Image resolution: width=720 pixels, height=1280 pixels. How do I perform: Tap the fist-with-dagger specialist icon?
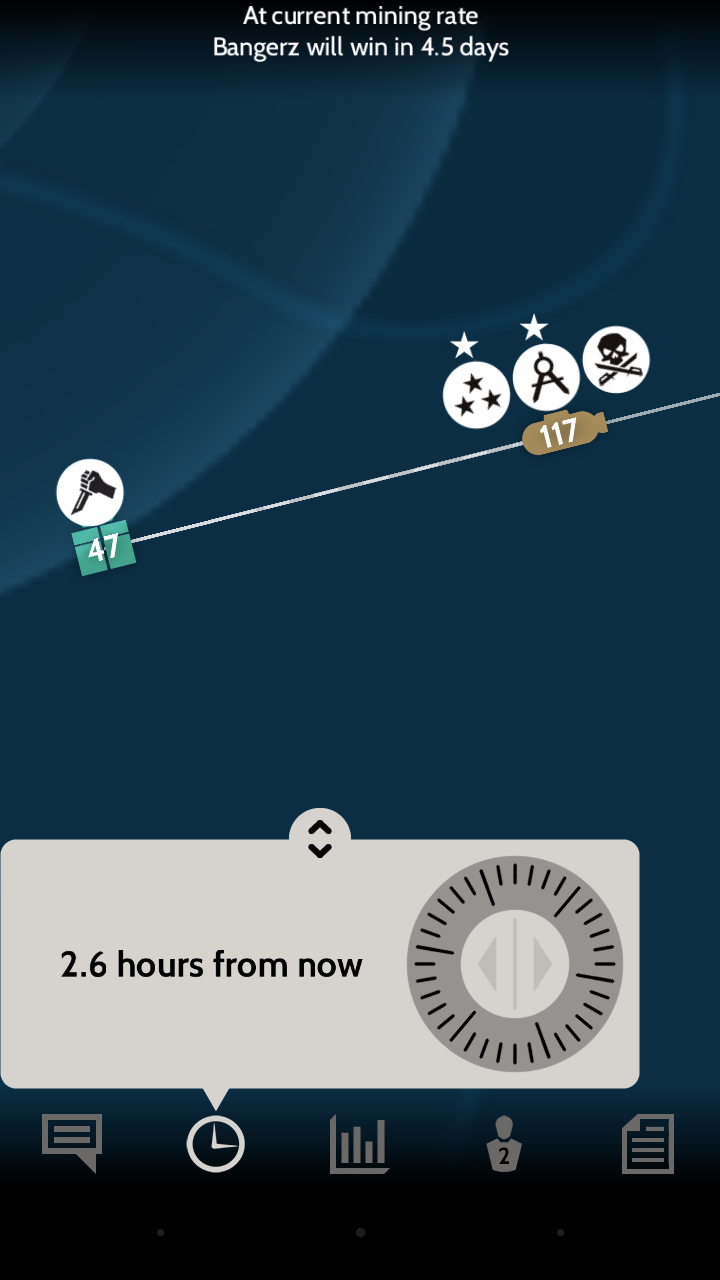90,492
